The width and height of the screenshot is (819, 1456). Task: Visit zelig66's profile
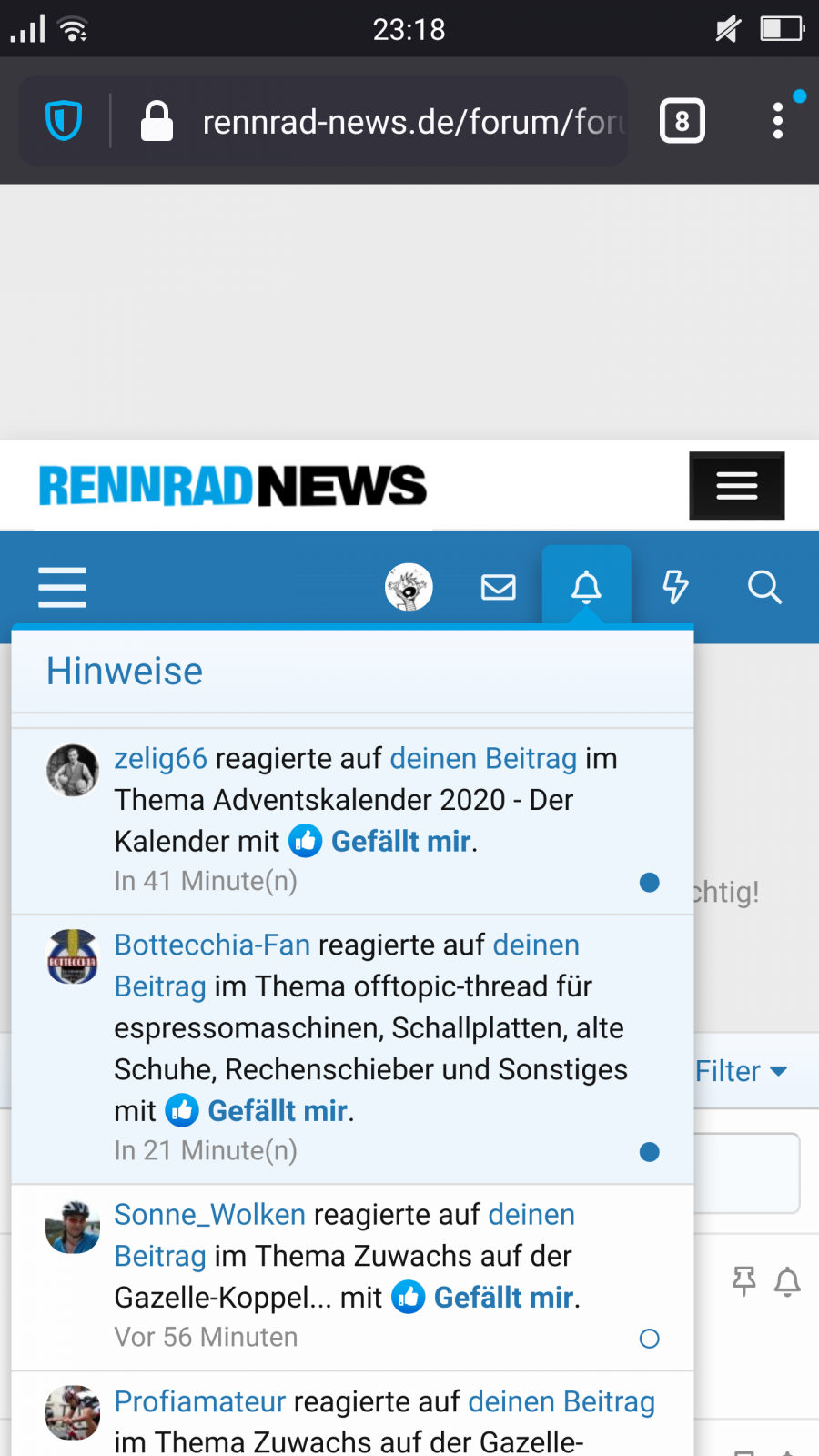click(x=160, y=758)
